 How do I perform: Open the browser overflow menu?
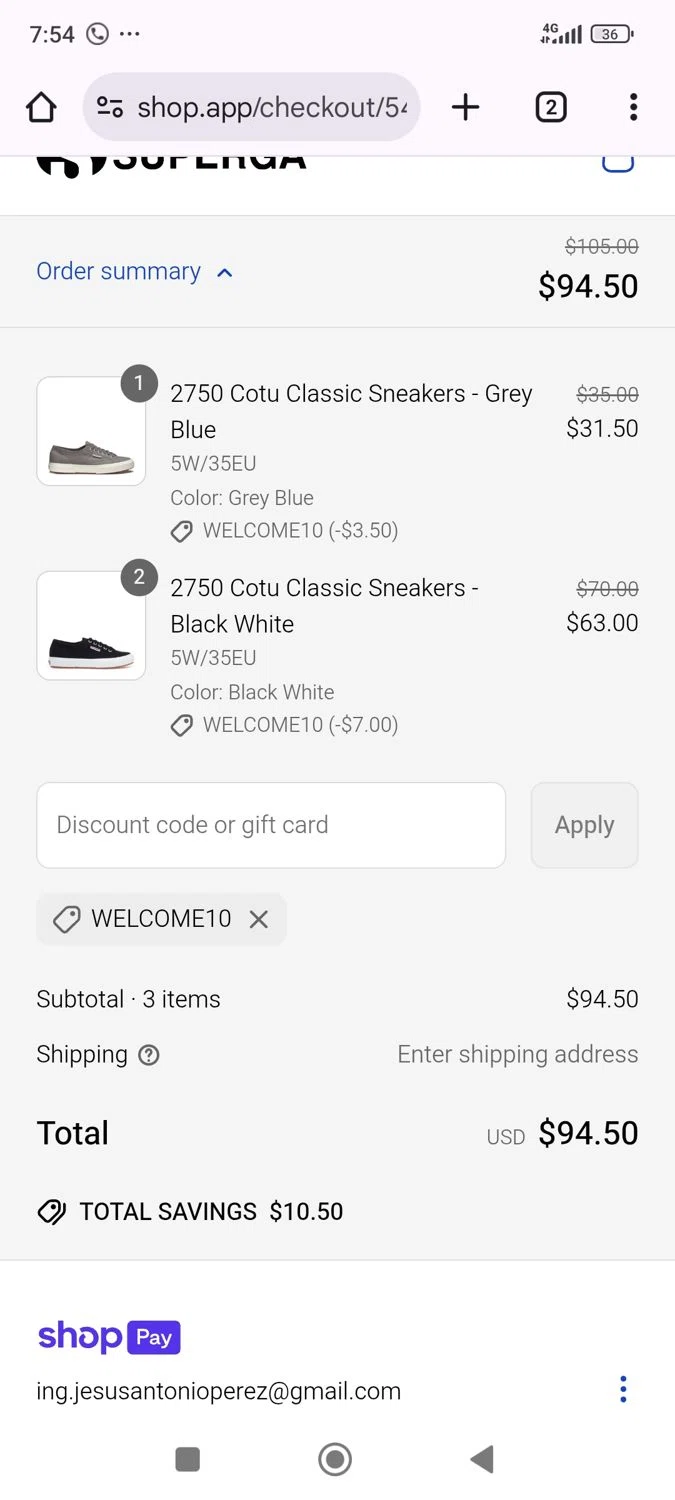tap(633, 107)
